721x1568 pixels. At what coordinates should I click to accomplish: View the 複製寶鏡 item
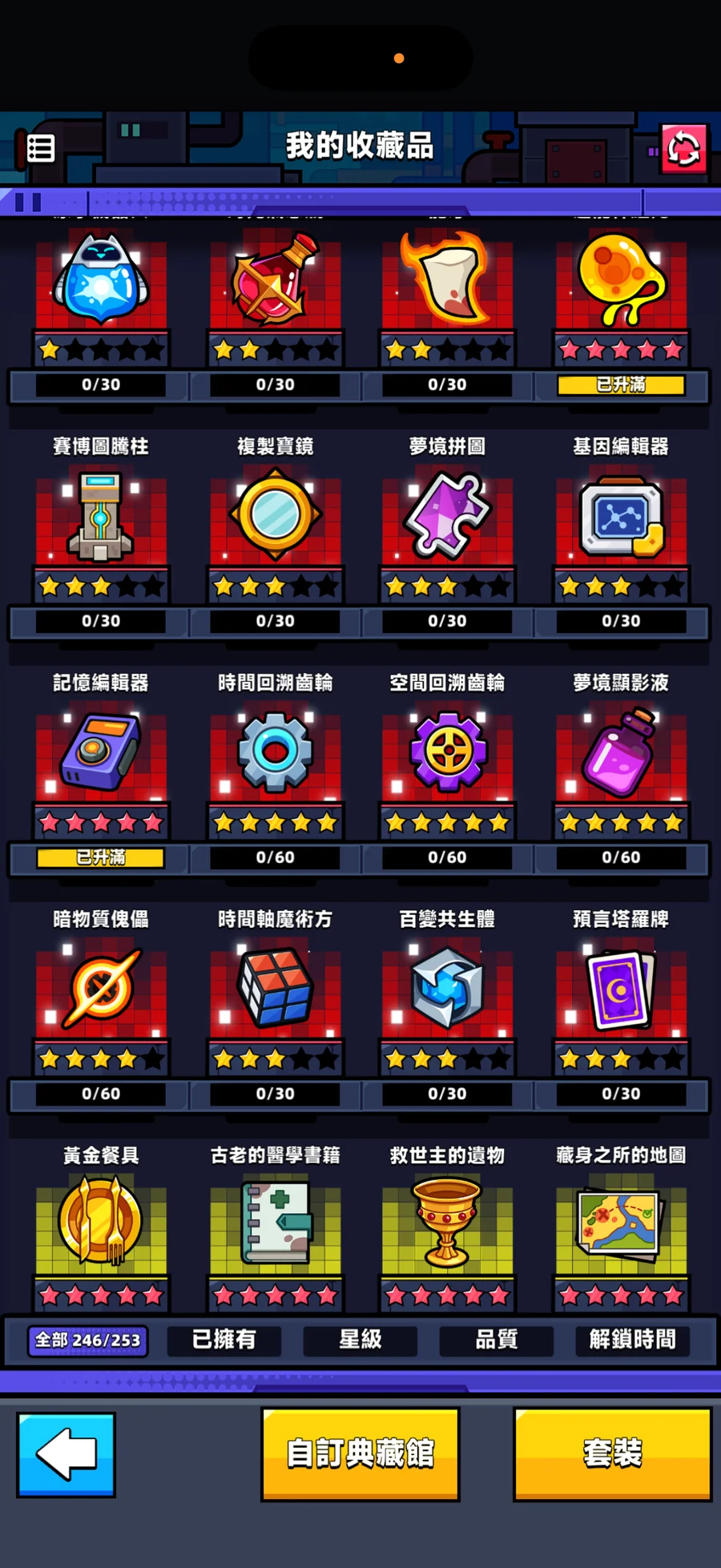pyautogui.click(x=275, y=517)
